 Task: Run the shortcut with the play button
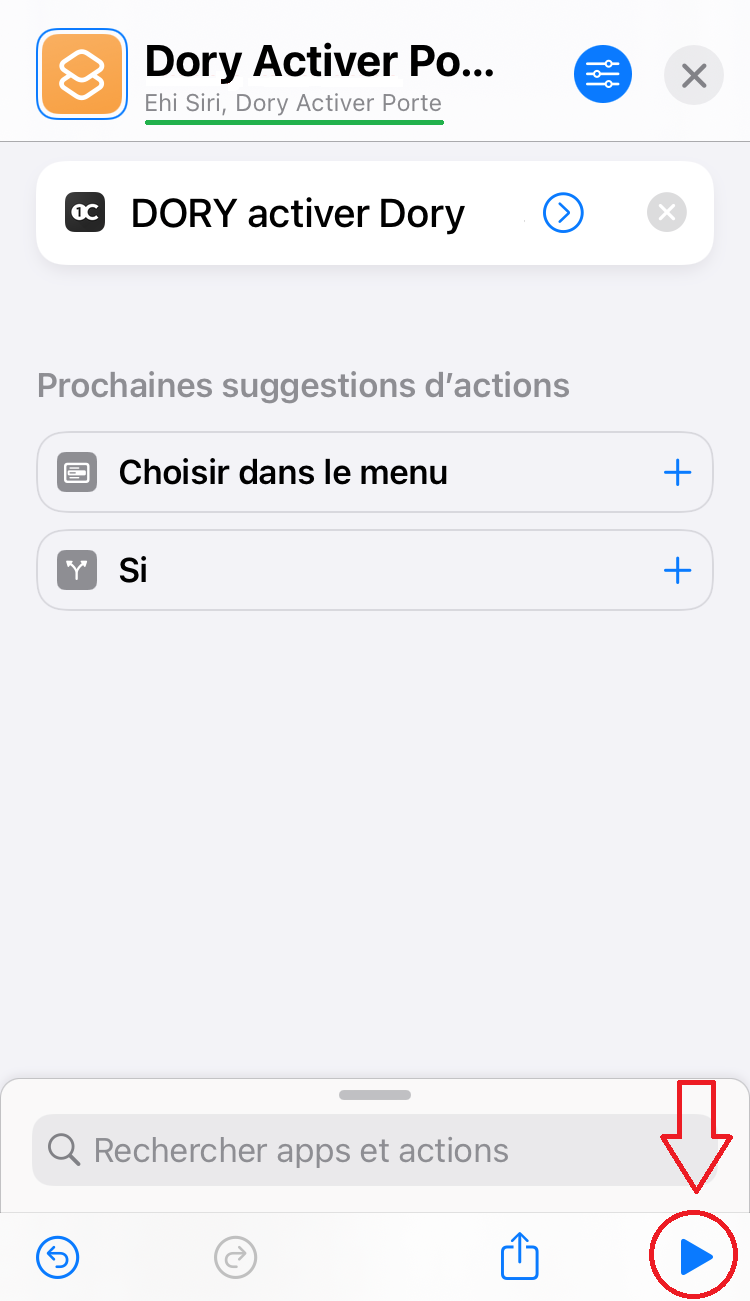coord(696,1257)
